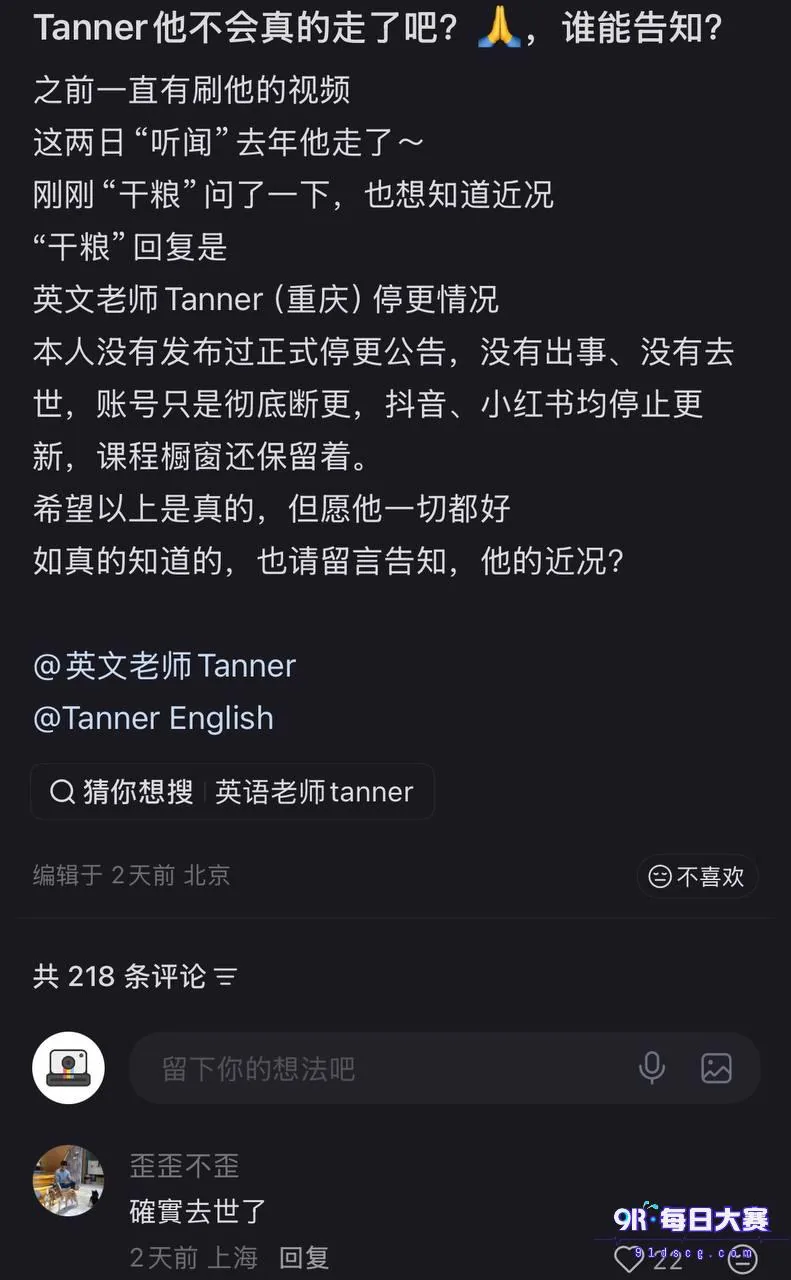
Task: Reply to 歪歪不歪's comment
Action: 304,1257
